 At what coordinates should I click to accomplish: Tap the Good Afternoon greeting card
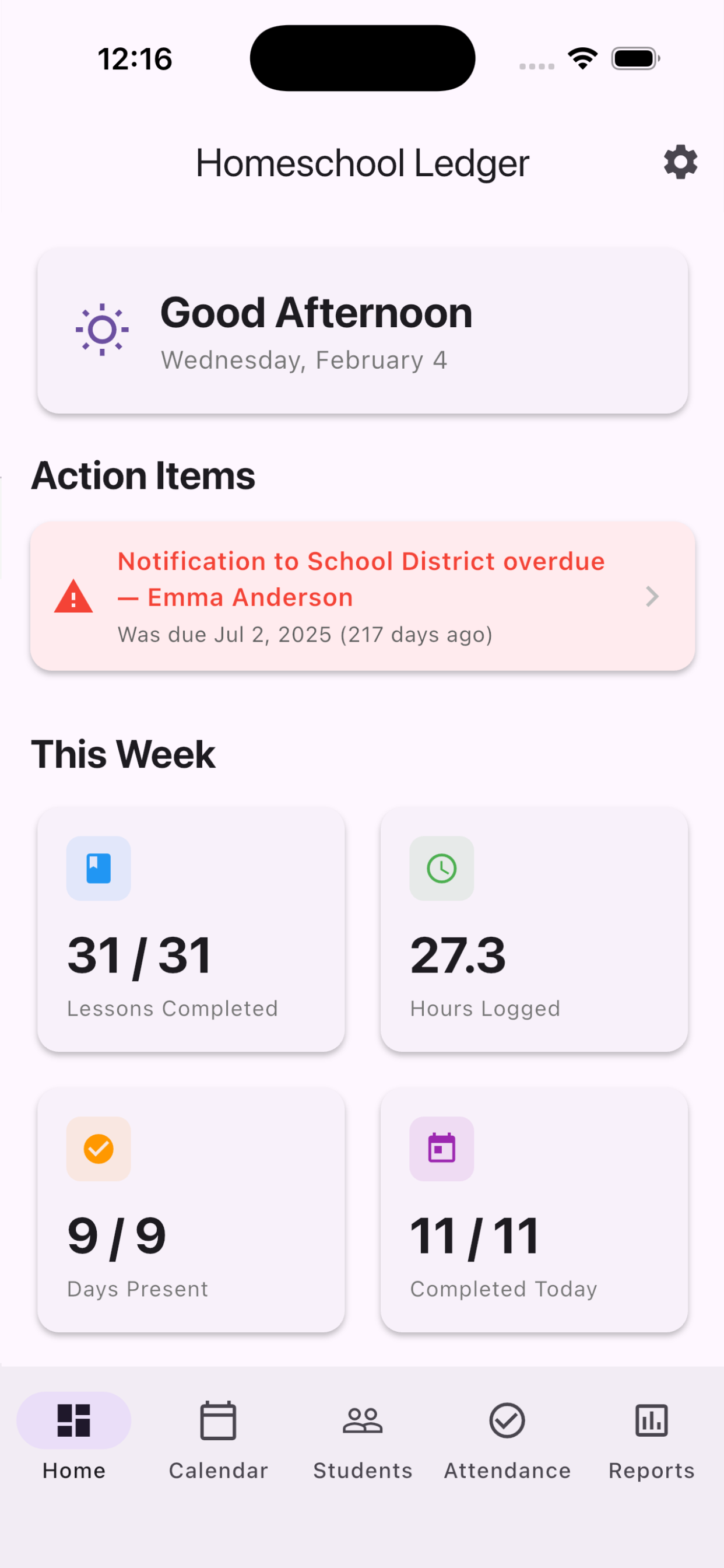pyautogui.click(x=362, y=331)
